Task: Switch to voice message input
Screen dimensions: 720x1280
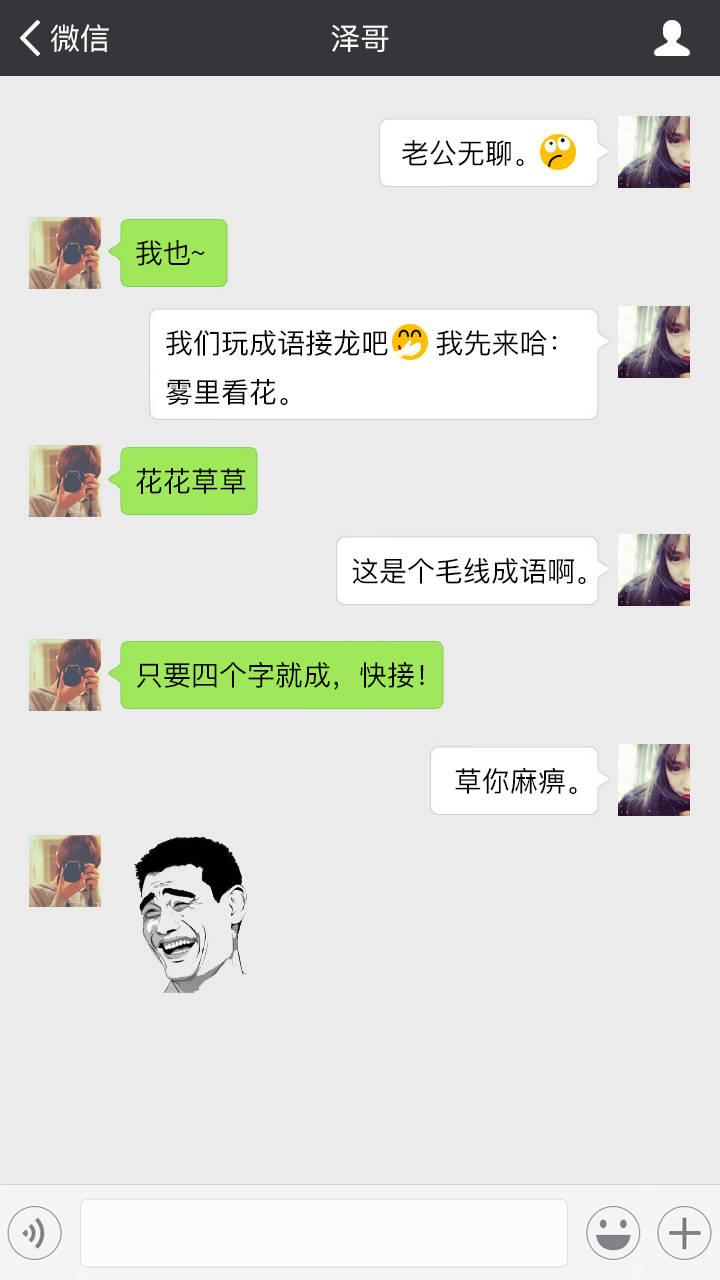Action: (35, 1233)
